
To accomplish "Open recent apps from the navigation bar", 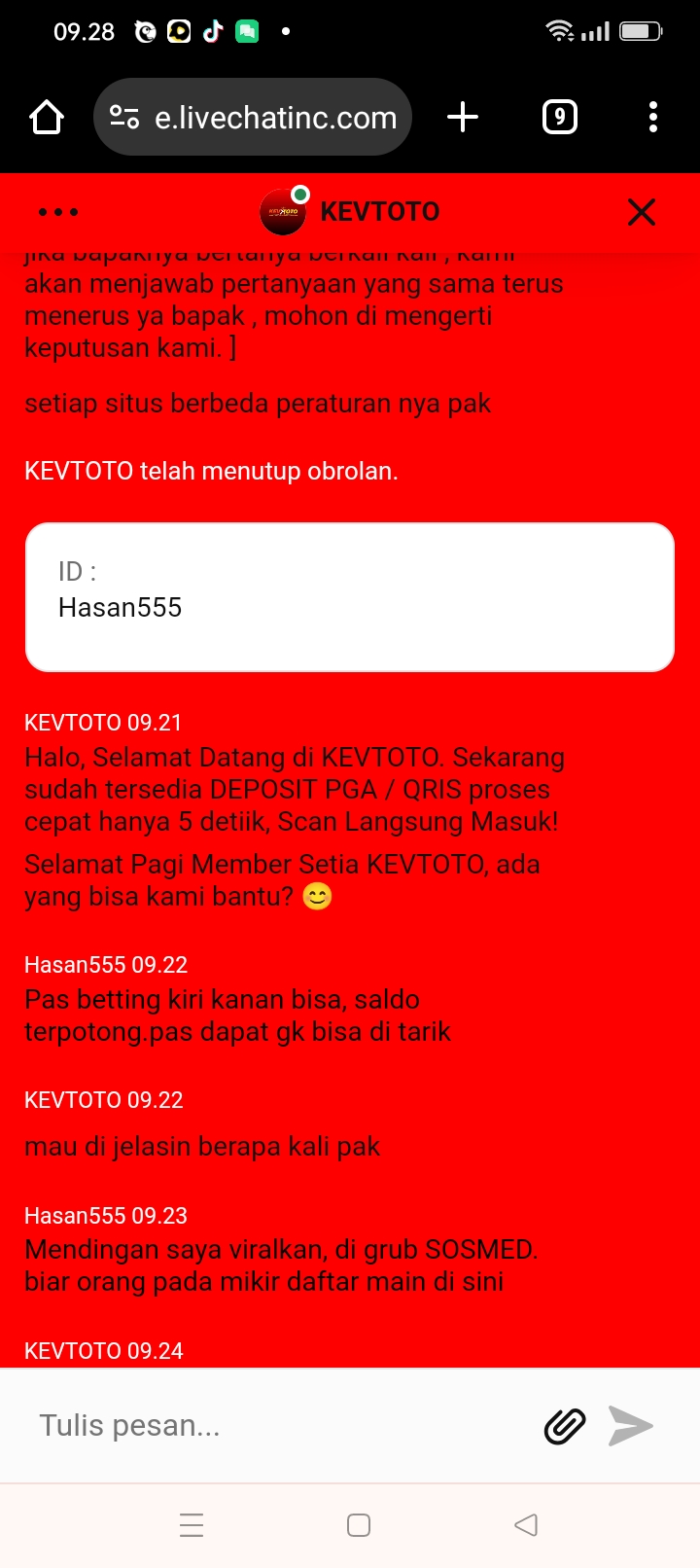I will point(192,1524).
